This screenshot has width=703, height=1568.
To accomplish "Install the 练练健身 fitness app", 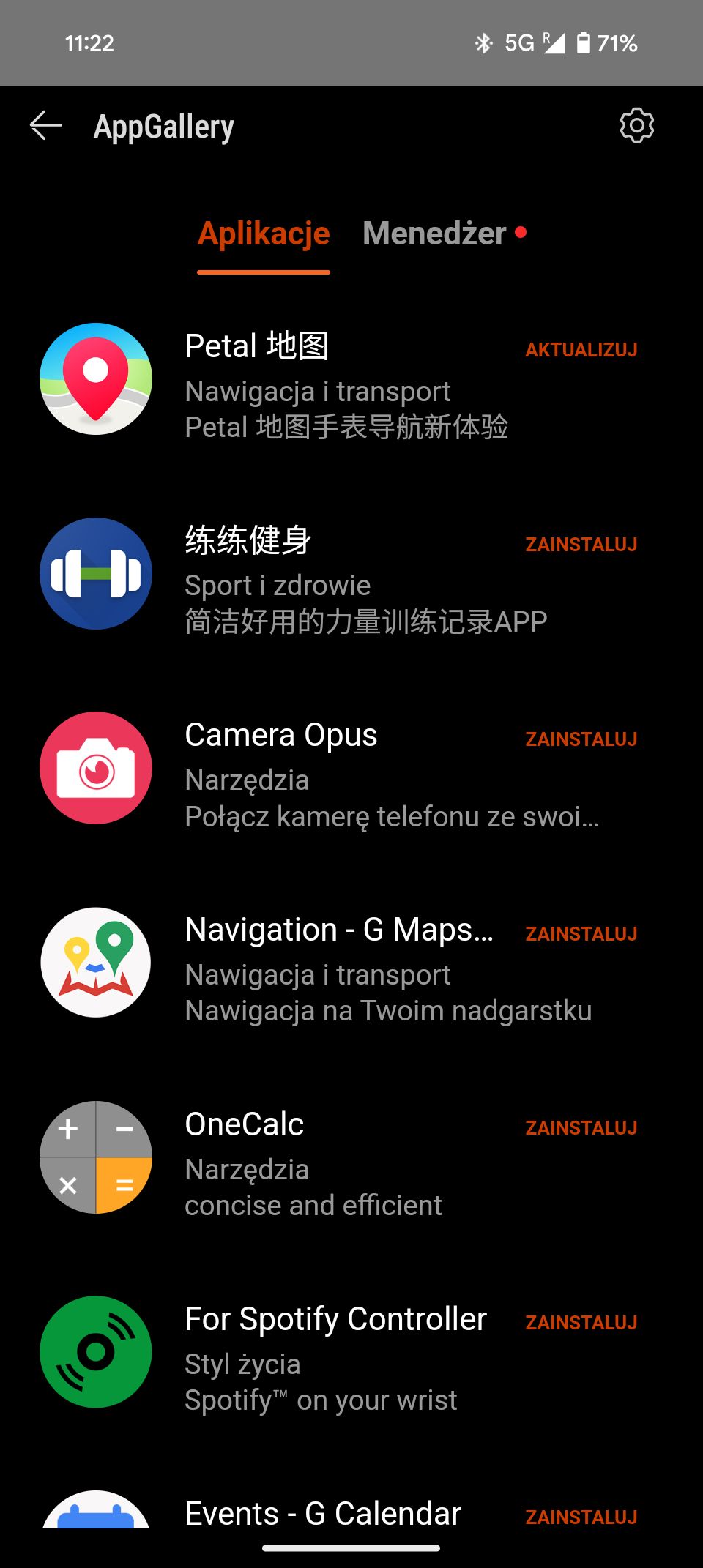I will (x=581, y=545).
